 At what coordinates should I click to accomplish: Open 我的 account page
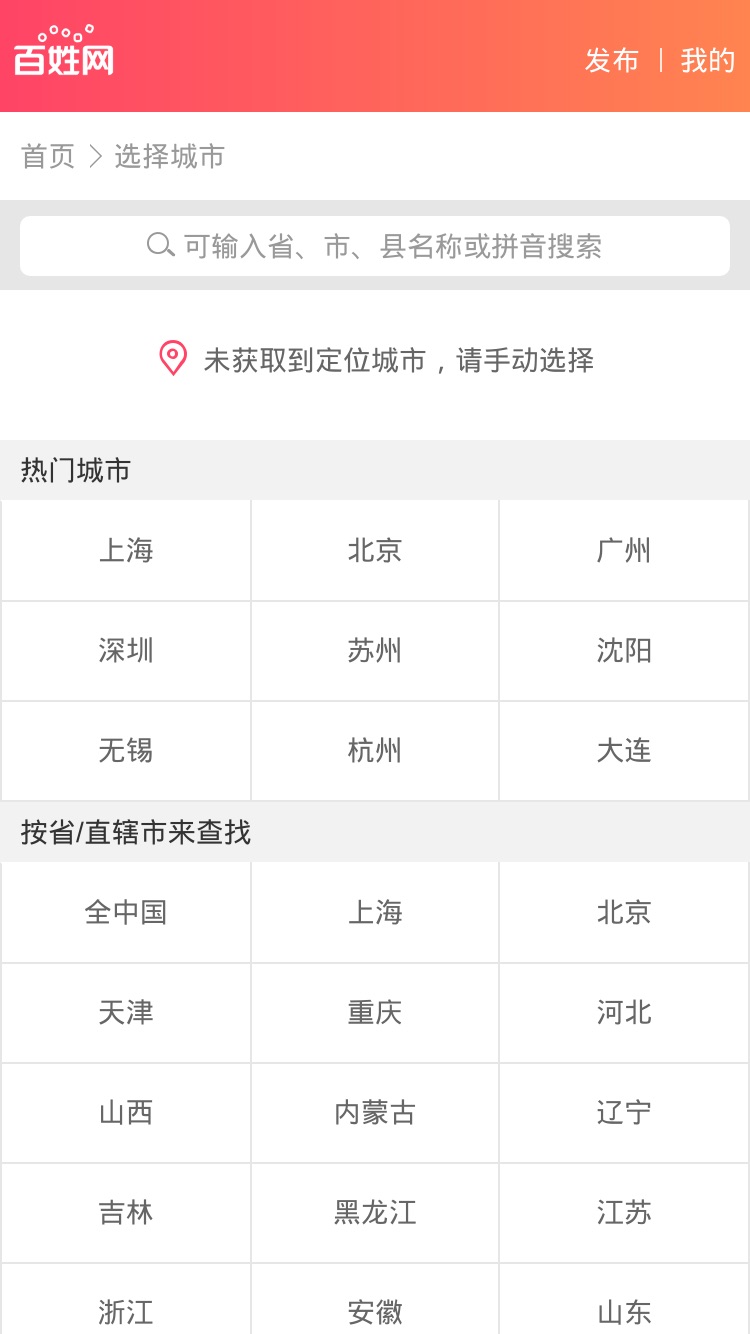pos(708,61)
